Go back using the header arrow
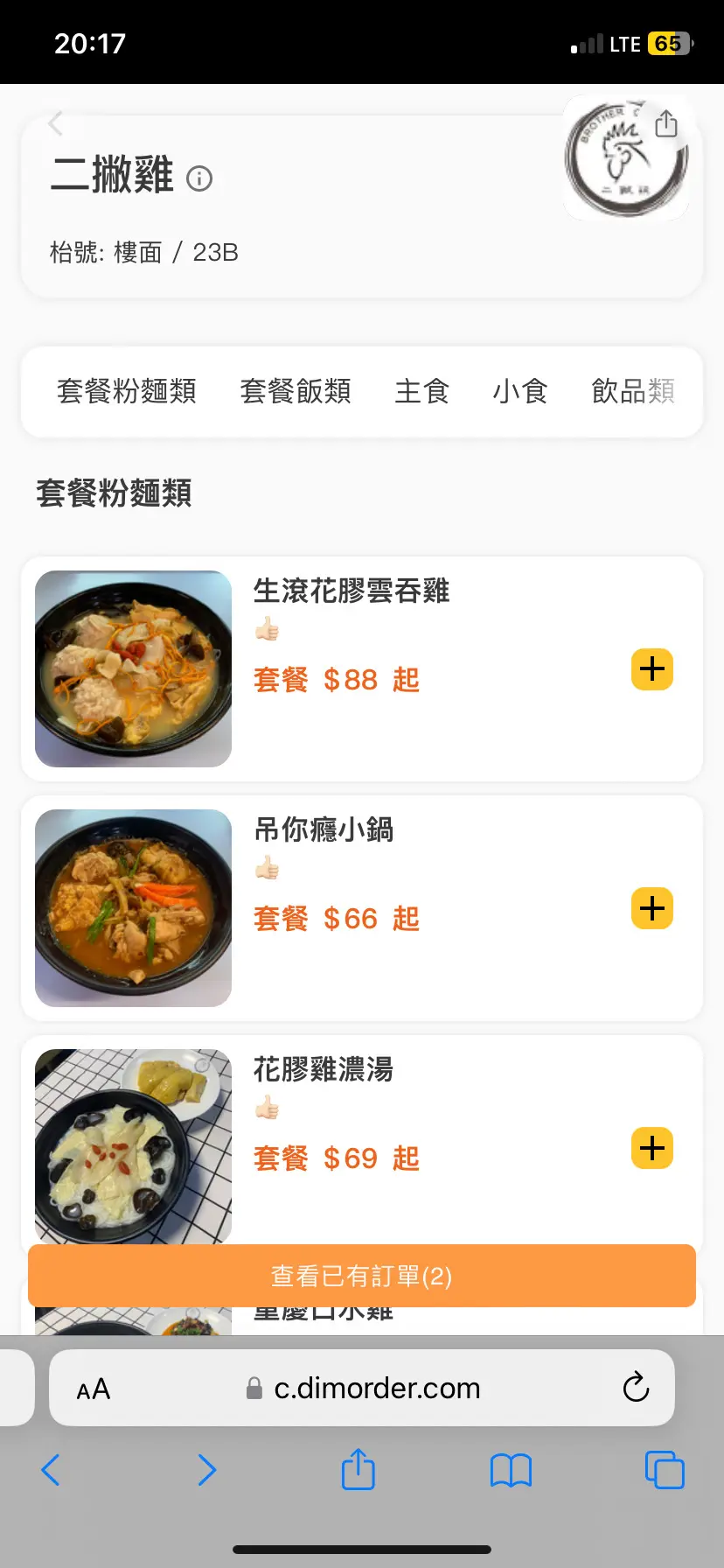This screenshot has height=1568, width=724. (56, 123)
